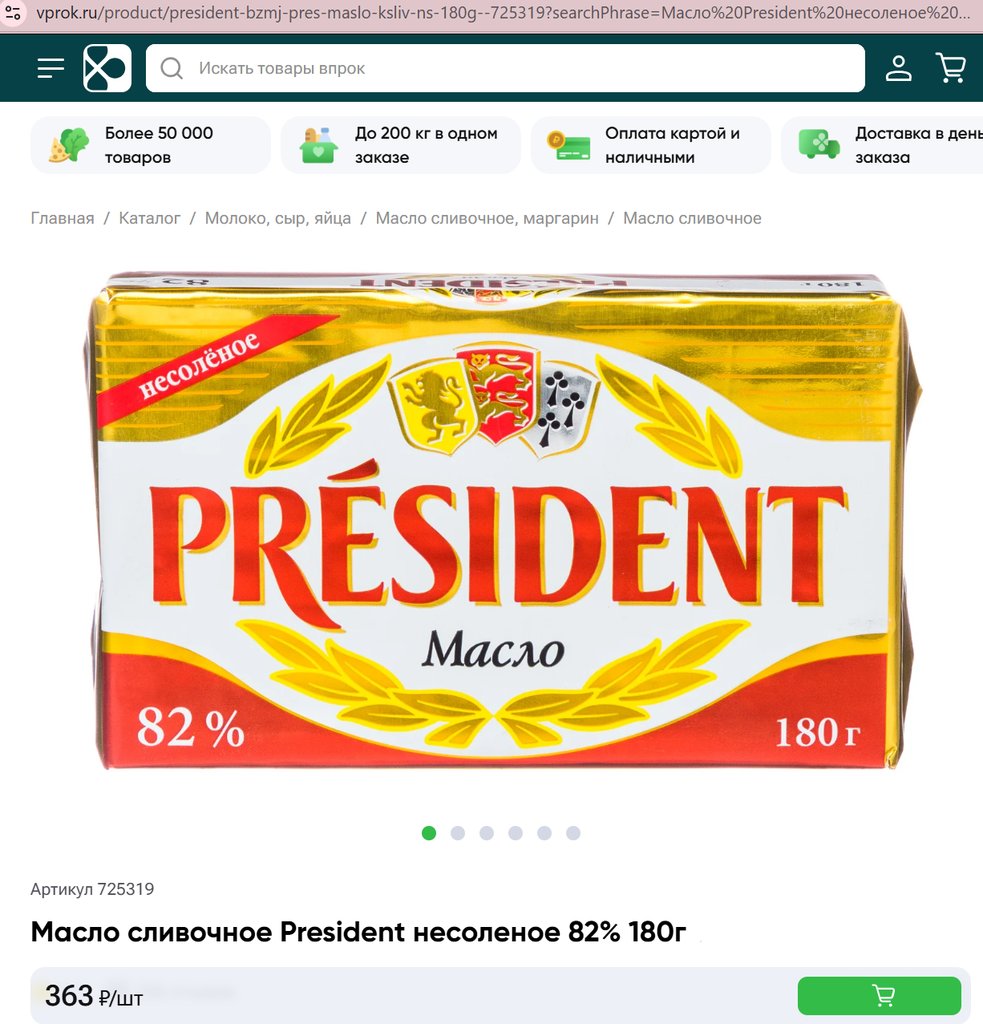
Task: Open the shopping cart in header
Action: pyautogui.click(x=950, y=68)
